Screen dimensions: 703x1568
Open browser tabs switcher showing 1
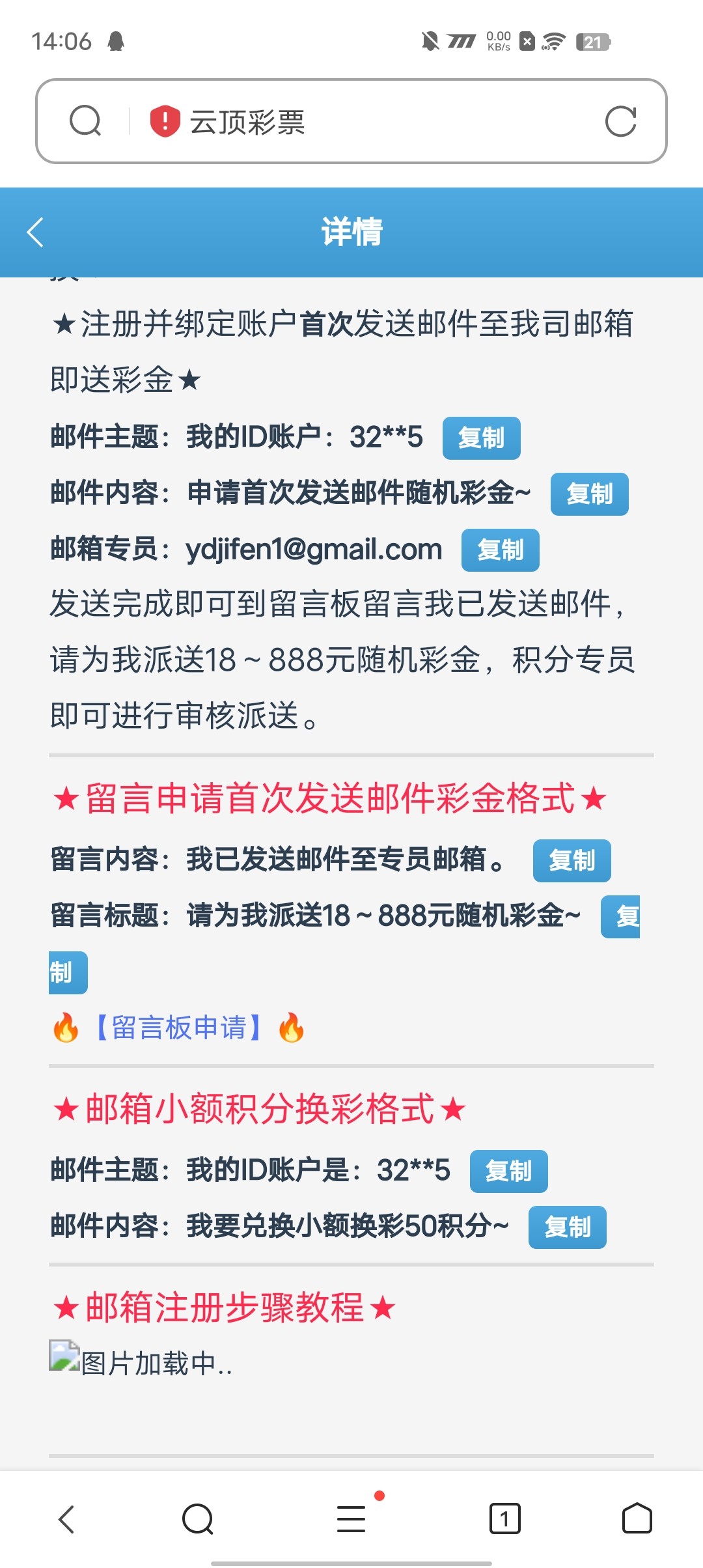pyautogui.click(x=504, y=1519)
